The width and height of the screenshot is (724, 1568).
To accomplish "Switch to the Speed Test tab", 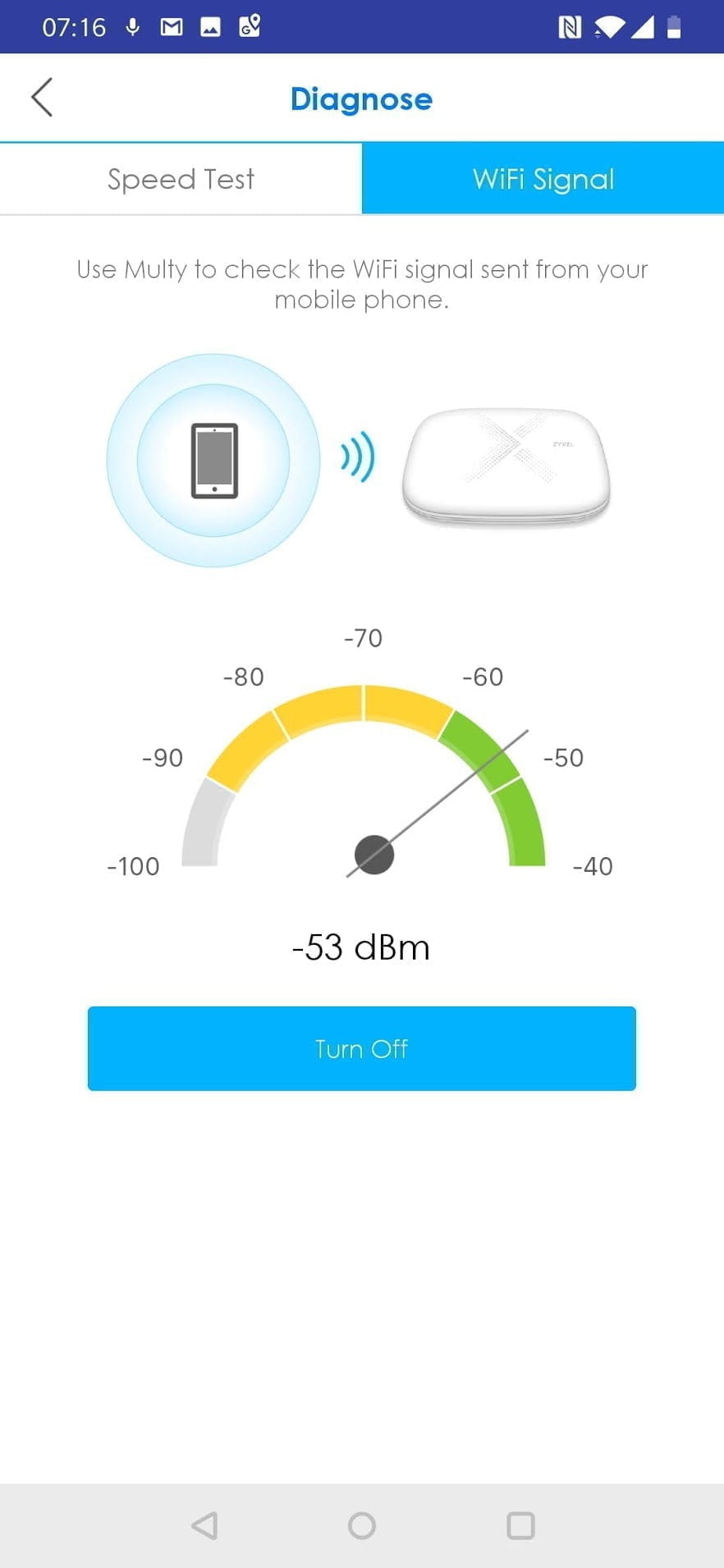I will tap(181, 179).
